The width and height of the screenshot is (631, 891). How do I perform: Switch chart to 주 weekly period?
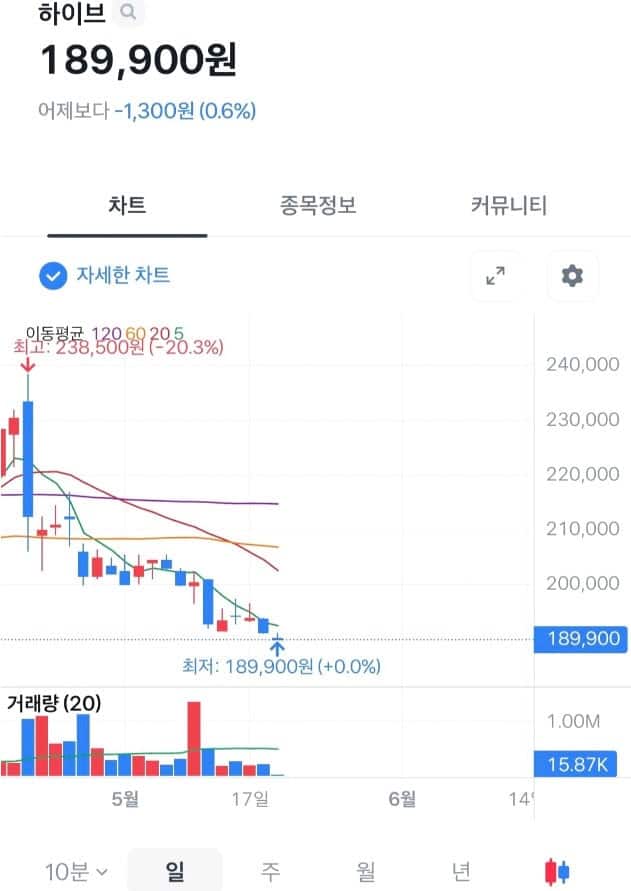coord(270,871)
